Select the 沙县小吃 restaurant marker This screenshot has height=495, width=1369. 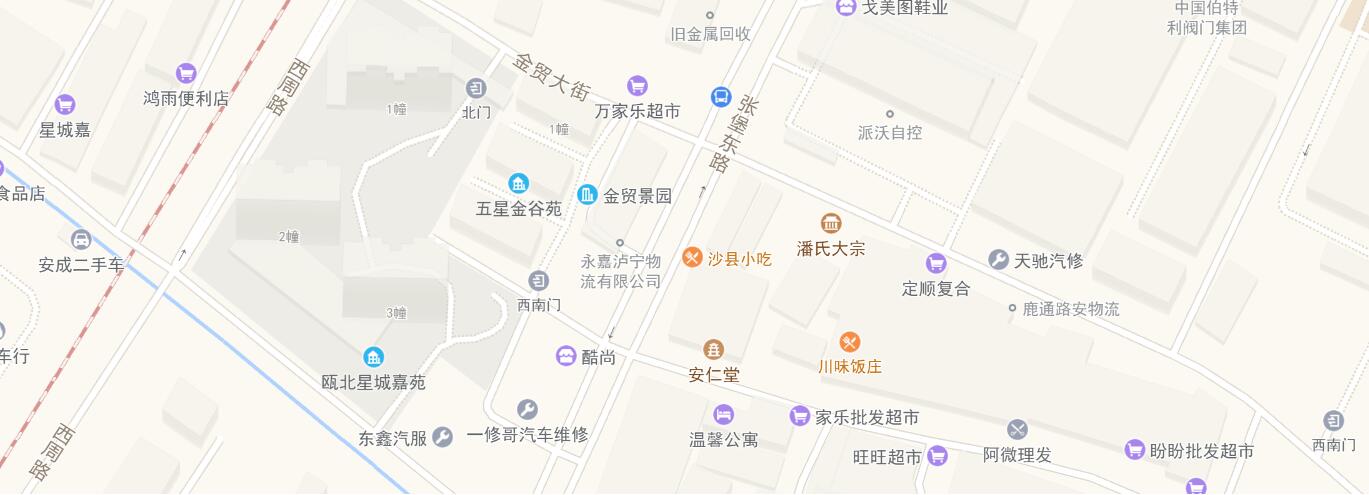click(x=691, y=258)
